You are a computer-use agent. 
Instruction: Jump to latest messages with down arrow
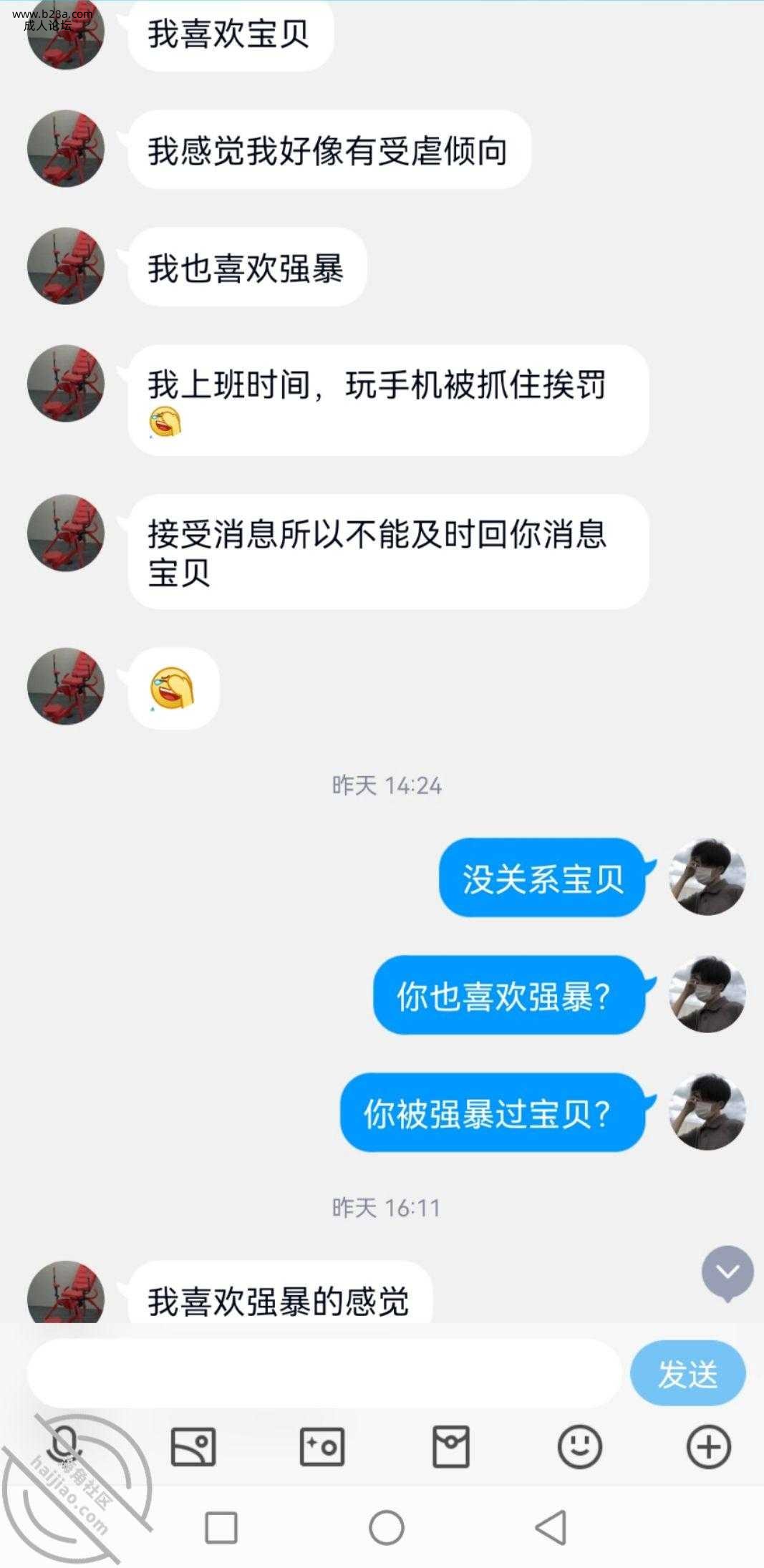point(727,1272)
